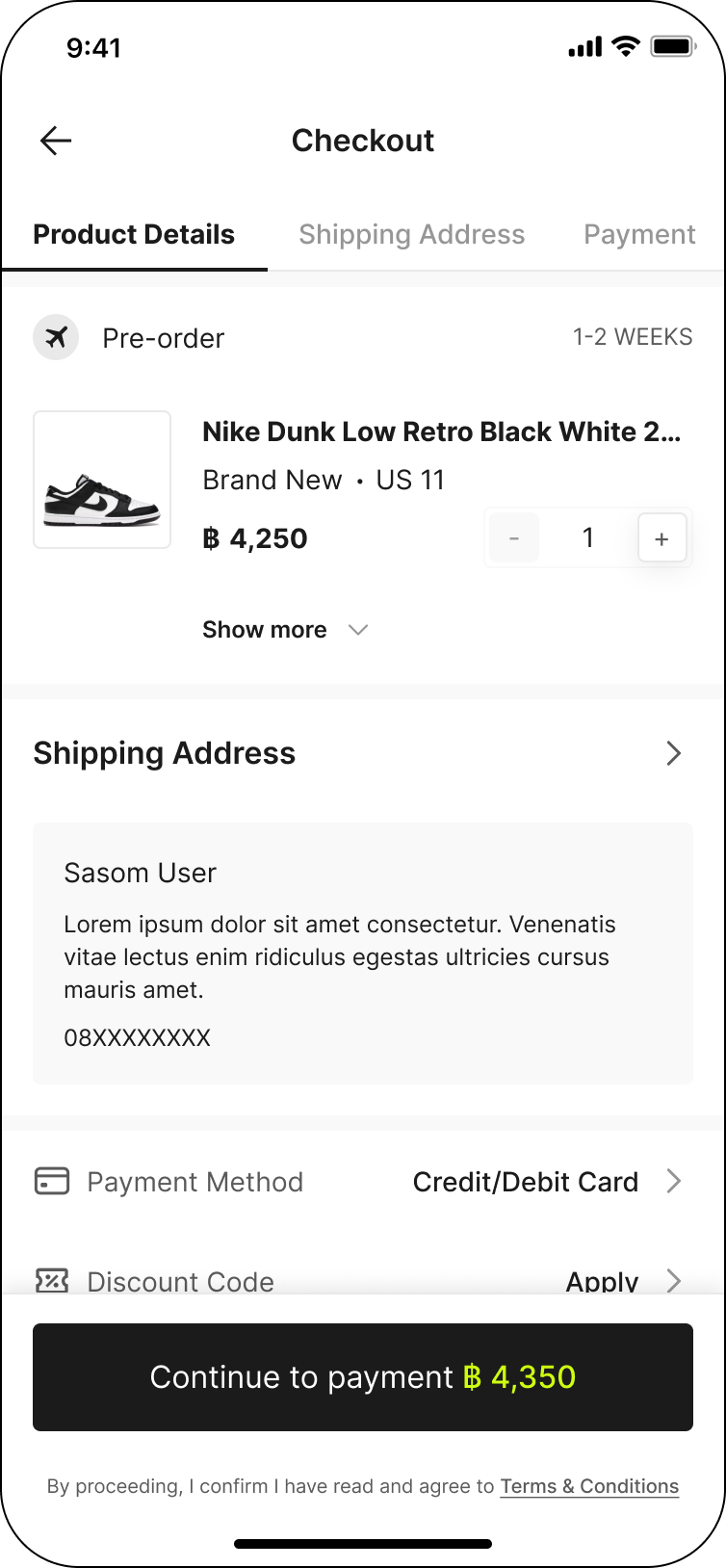726x1568 pixels.
Task: Open Credit/Debit Card payment selector
Action: pyautogui.click(x=526, y=1181)
